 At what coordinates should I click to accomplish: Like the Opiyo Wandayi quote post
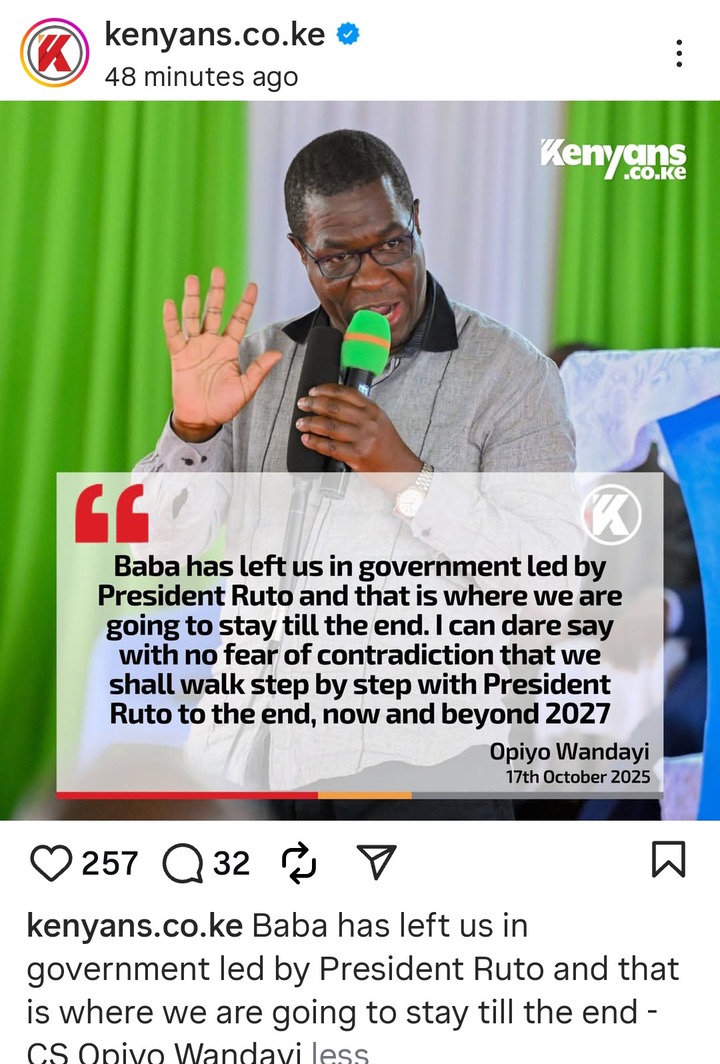pos(50,862)
